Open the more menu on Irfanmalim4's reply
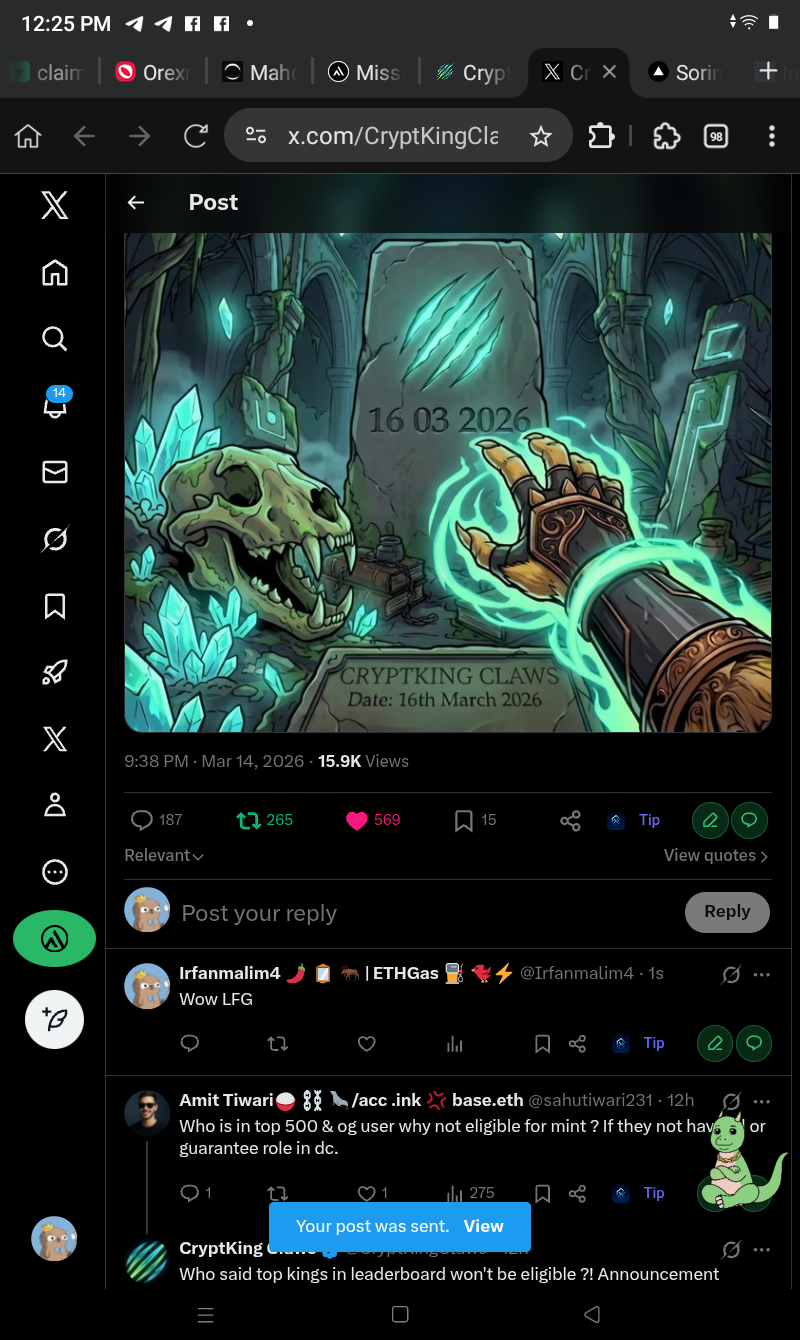 coord(762,974)
